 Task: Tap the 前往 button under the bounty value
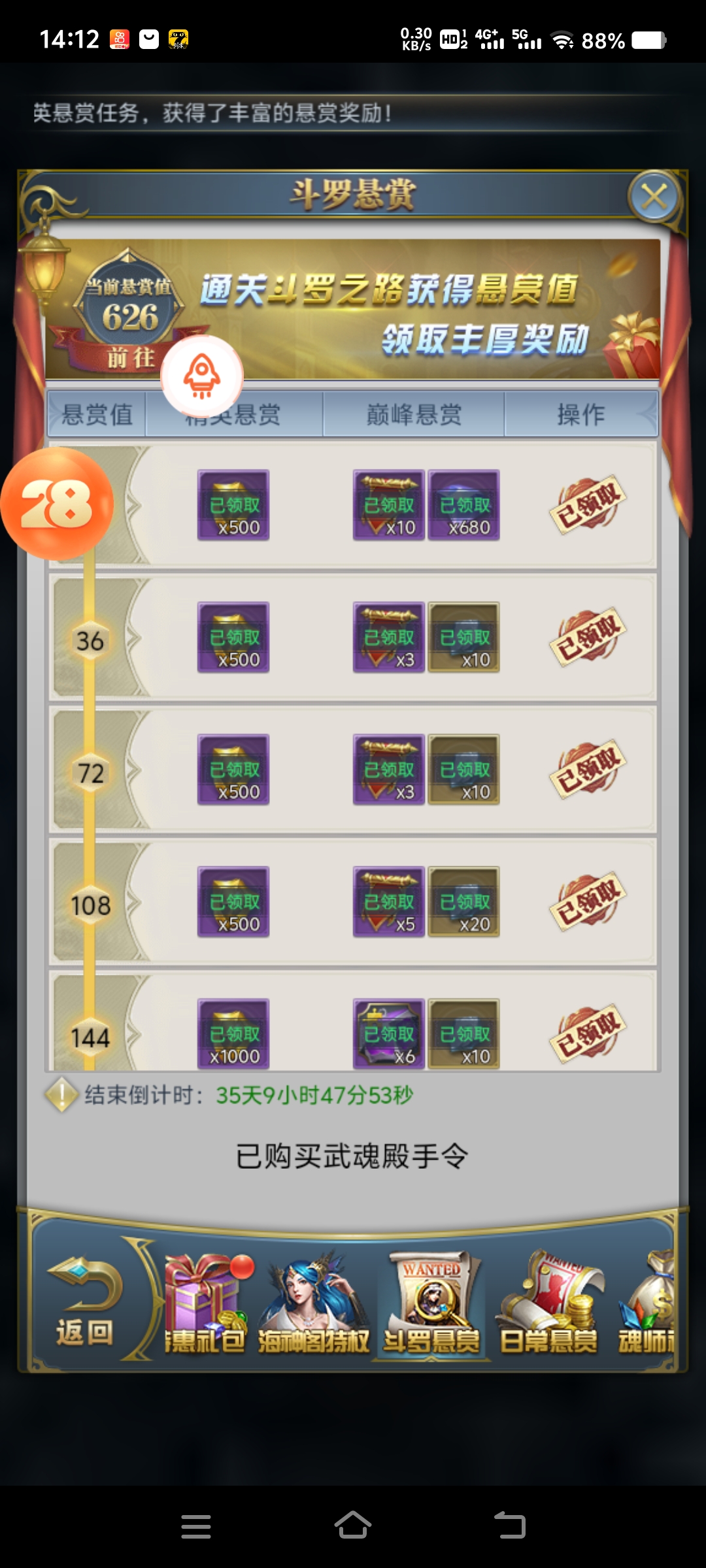click(131, 357)
